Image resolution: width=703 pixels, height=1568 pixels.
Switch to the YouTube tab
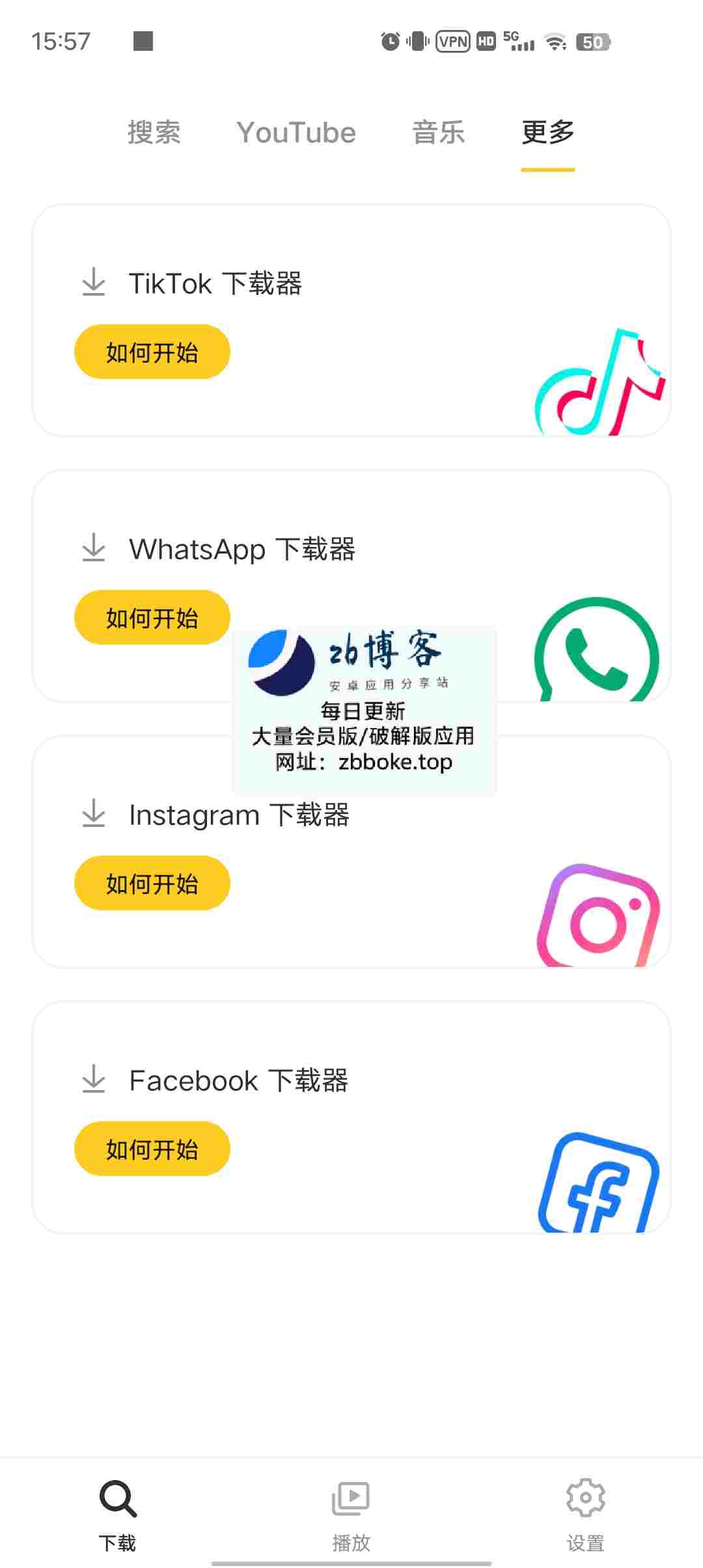296,132
